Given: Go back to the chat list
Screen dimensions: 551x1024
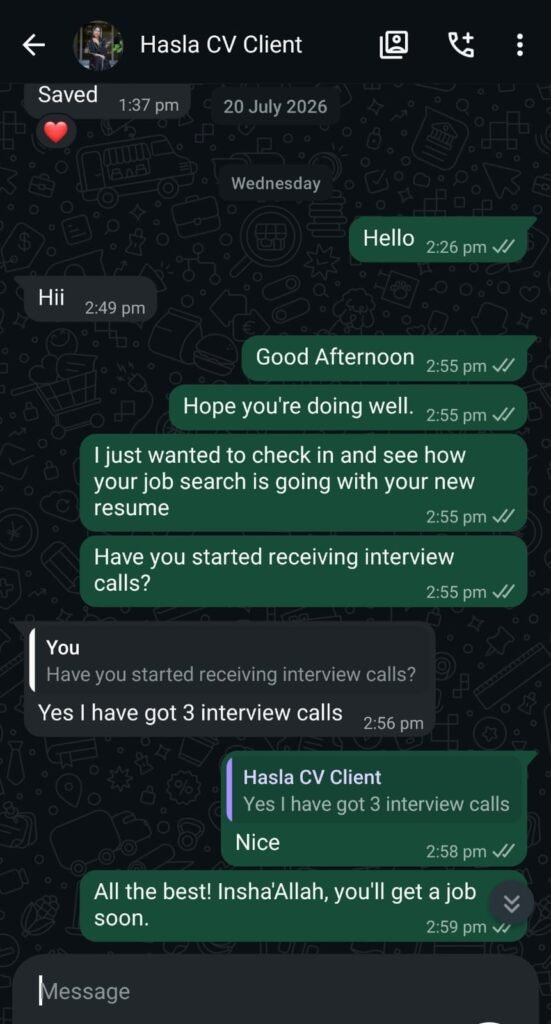Looking at the screenshot, I should pyautogui.click(x=33, y=45).
